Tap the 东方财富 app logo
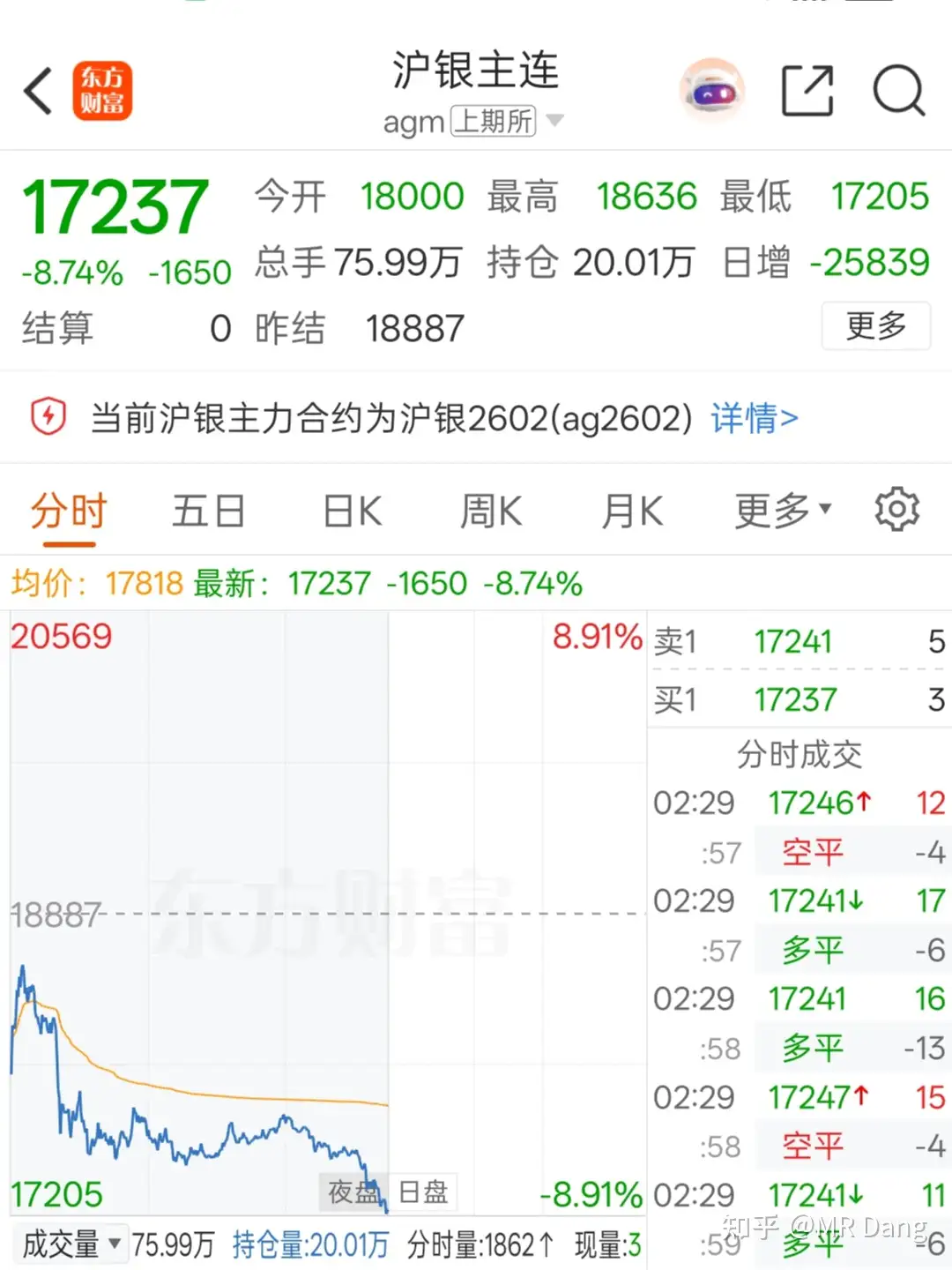The height and width of the screenshot is (1270, 952). tap(103, 91)
